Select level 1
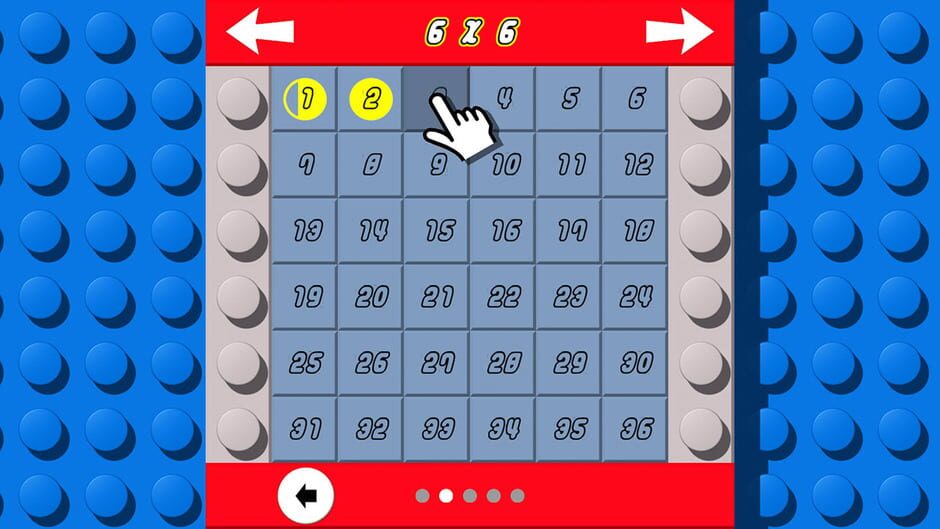 (305, 99)
